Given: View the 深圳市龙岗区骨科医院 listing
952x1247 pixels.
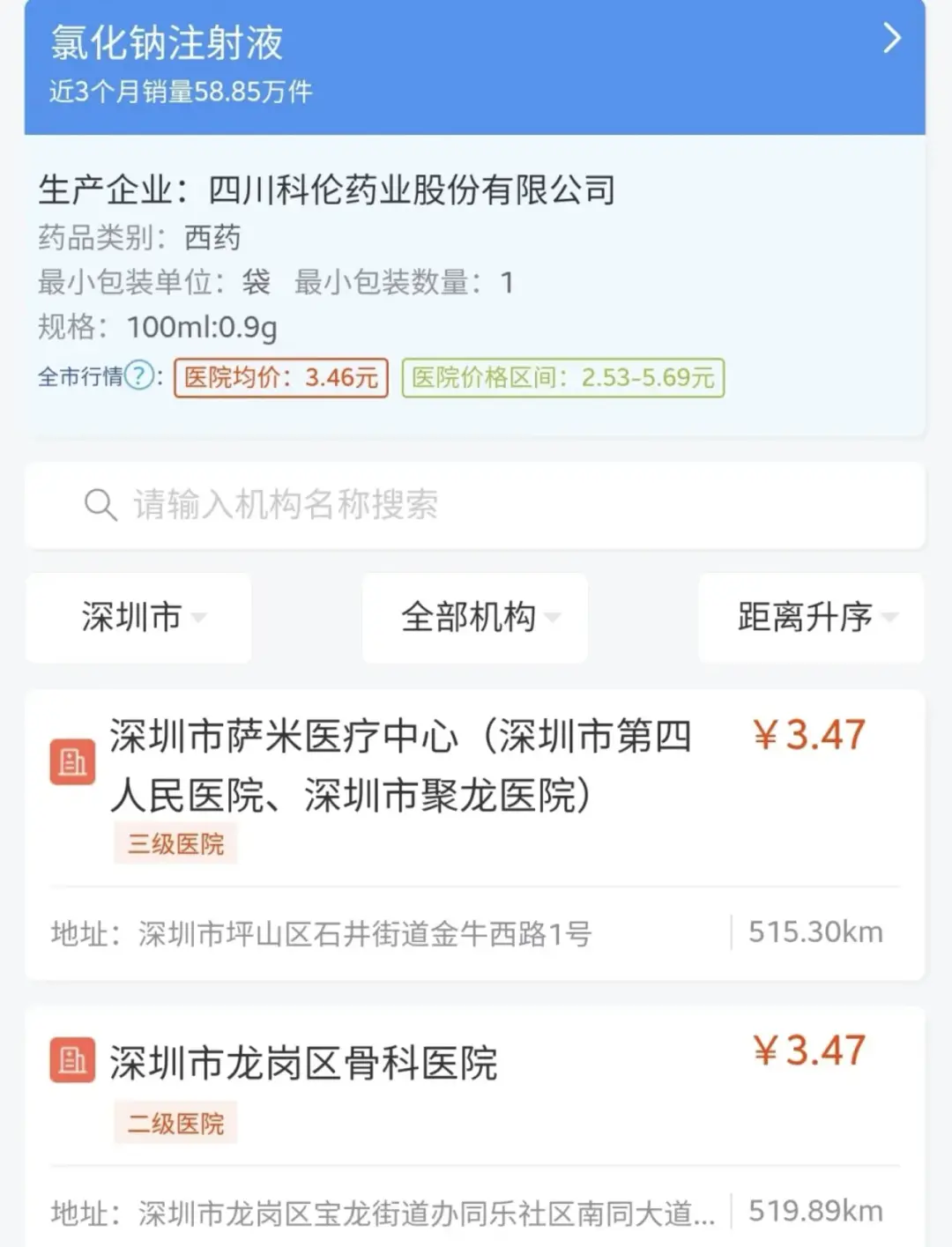Looking at the screenshot, I should (304, 1063).
